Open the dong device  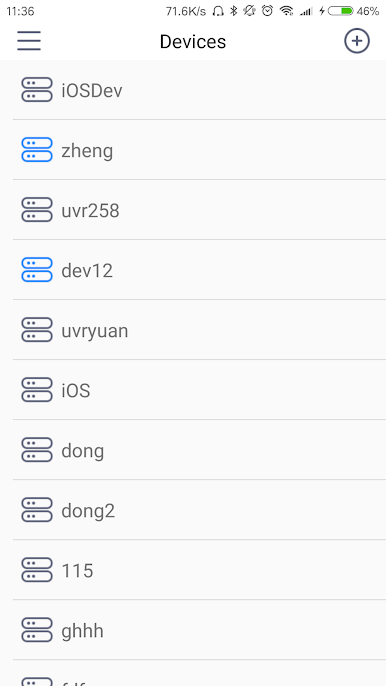click(193, 450)
